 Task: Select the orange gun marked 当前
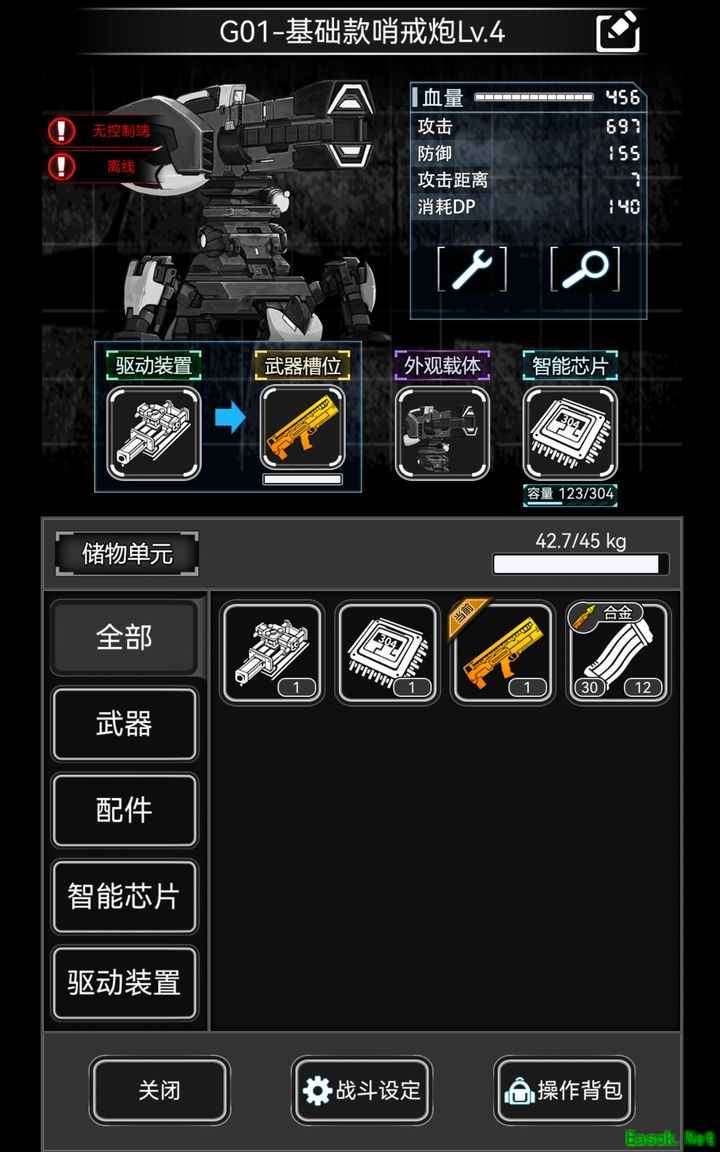[503, 653]
